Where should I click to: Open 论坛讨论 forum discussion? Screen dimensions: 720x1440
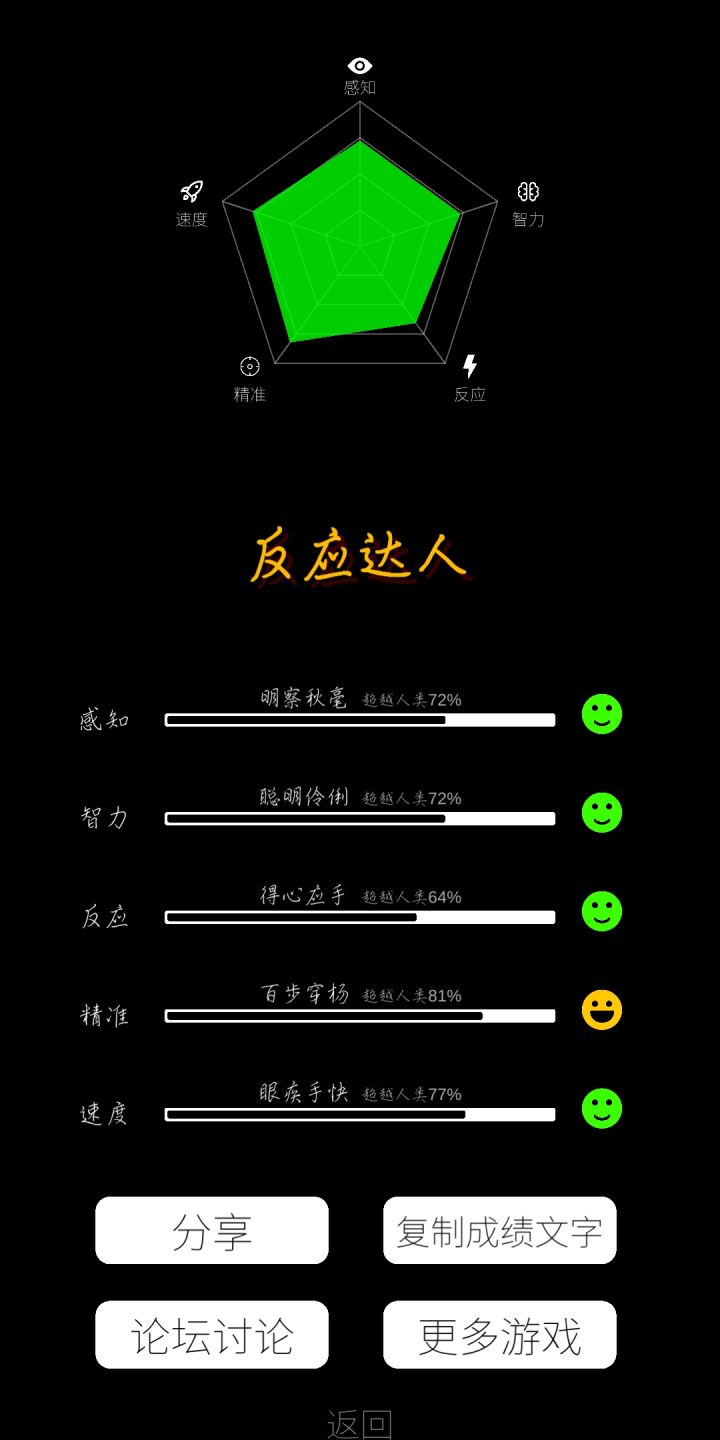(x=212, y=1334)
